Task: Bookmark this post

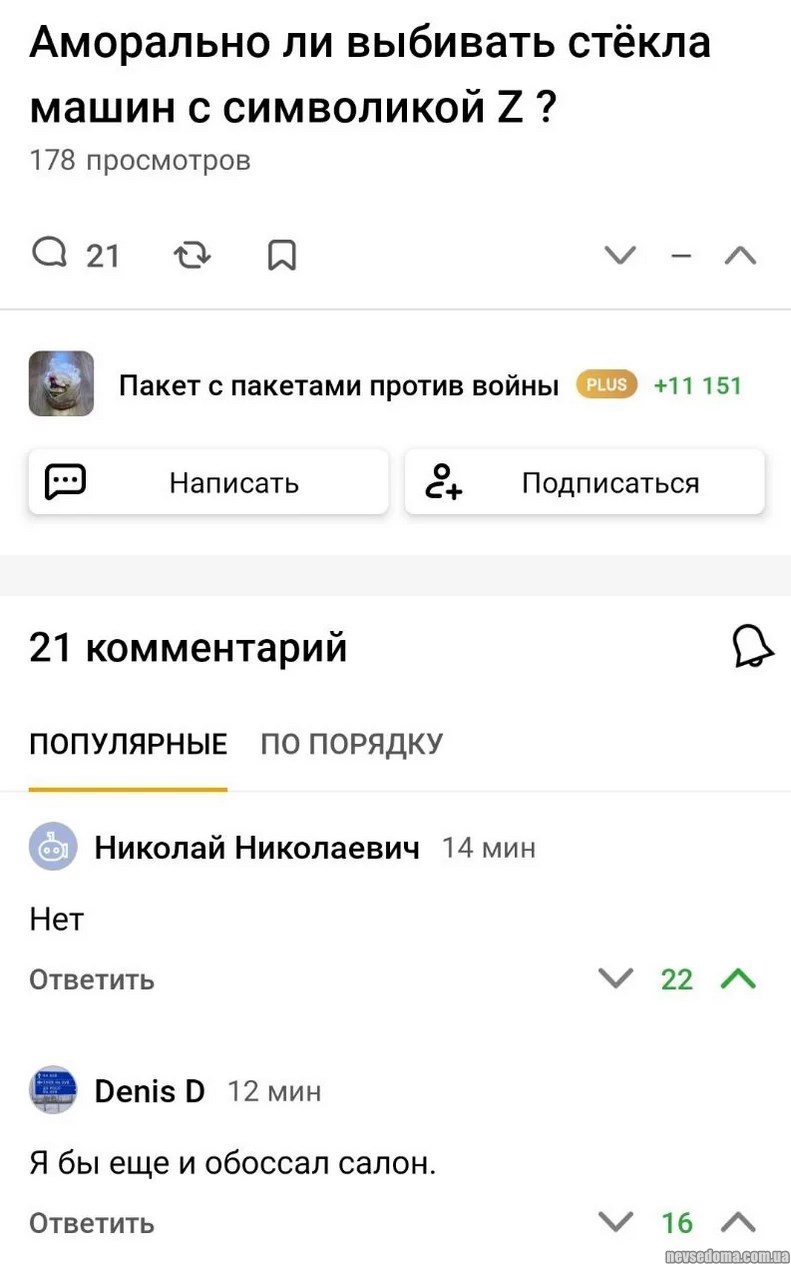Action: click(282, 257)
